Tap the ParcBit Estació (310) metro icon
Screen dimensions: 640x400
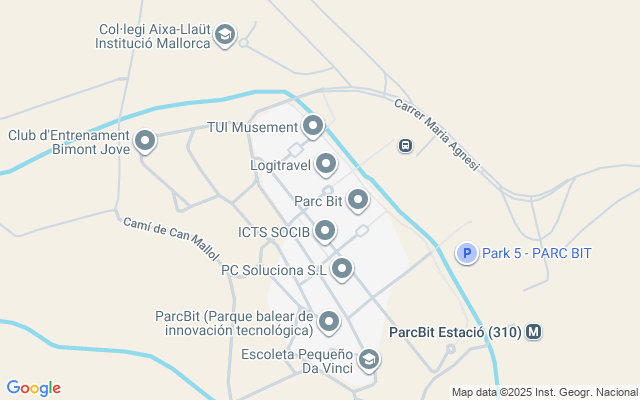(533, 332)
